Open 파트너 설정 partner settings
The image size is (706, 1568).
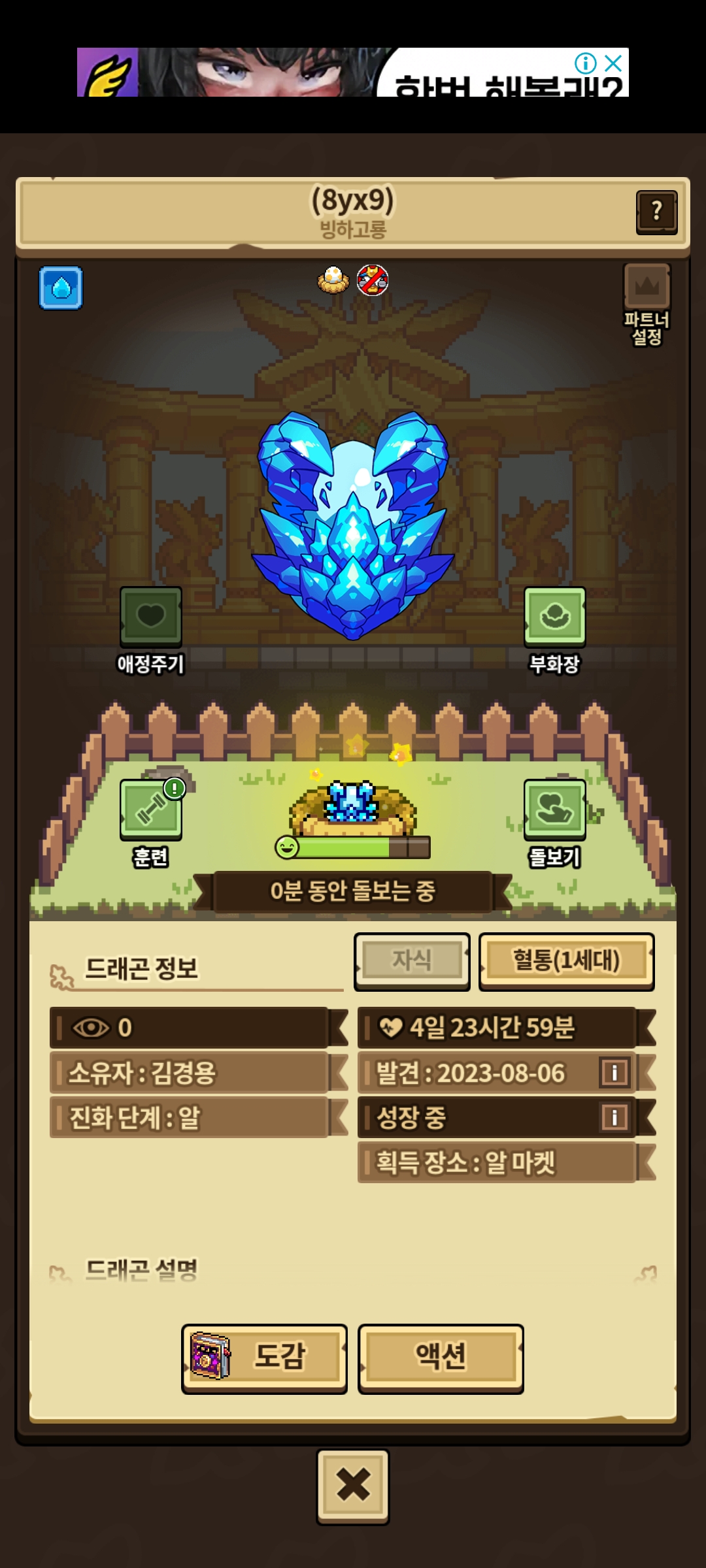[647, 287]
